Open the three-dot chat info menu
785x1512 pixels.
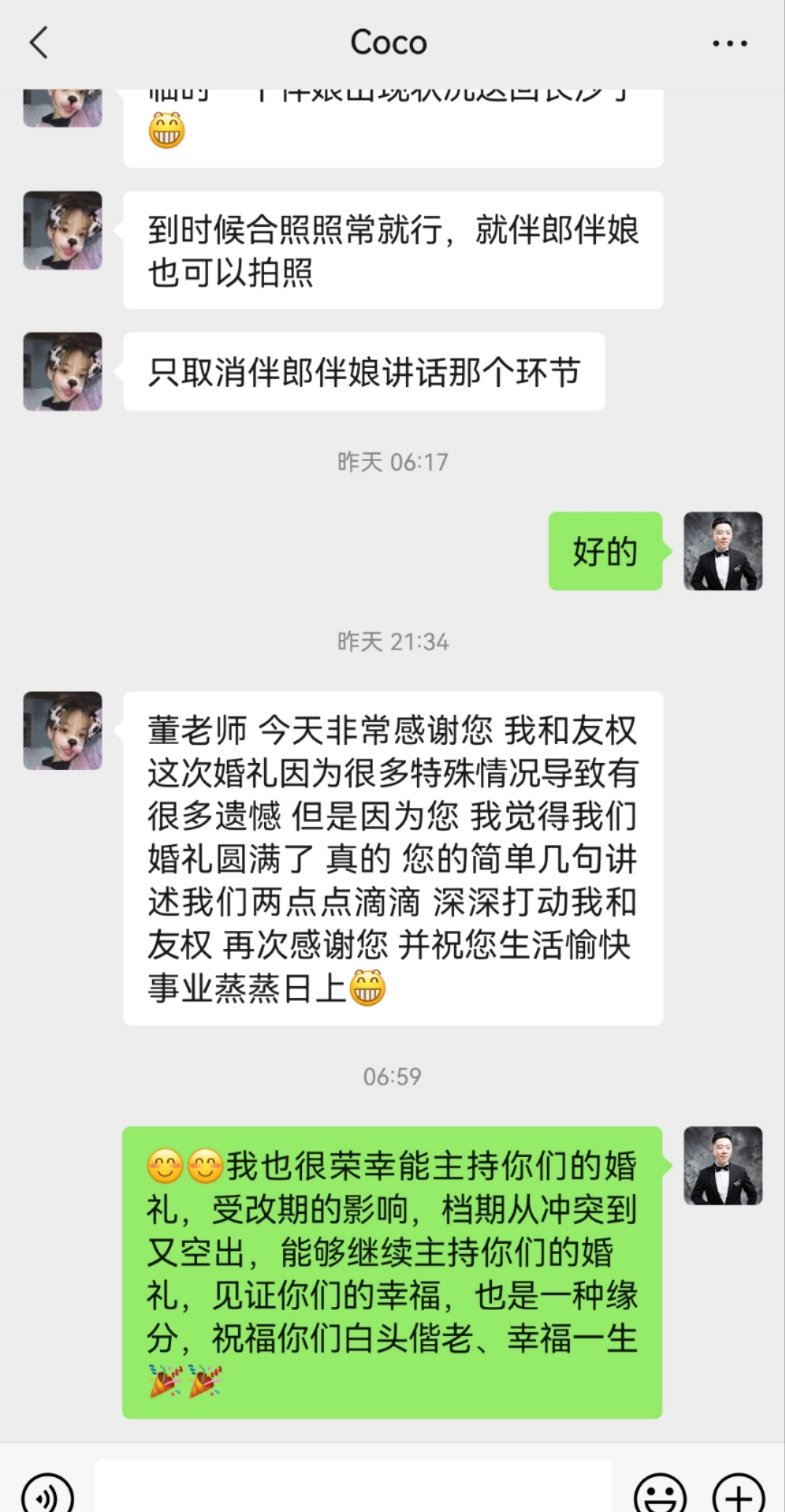click(729, 44)
